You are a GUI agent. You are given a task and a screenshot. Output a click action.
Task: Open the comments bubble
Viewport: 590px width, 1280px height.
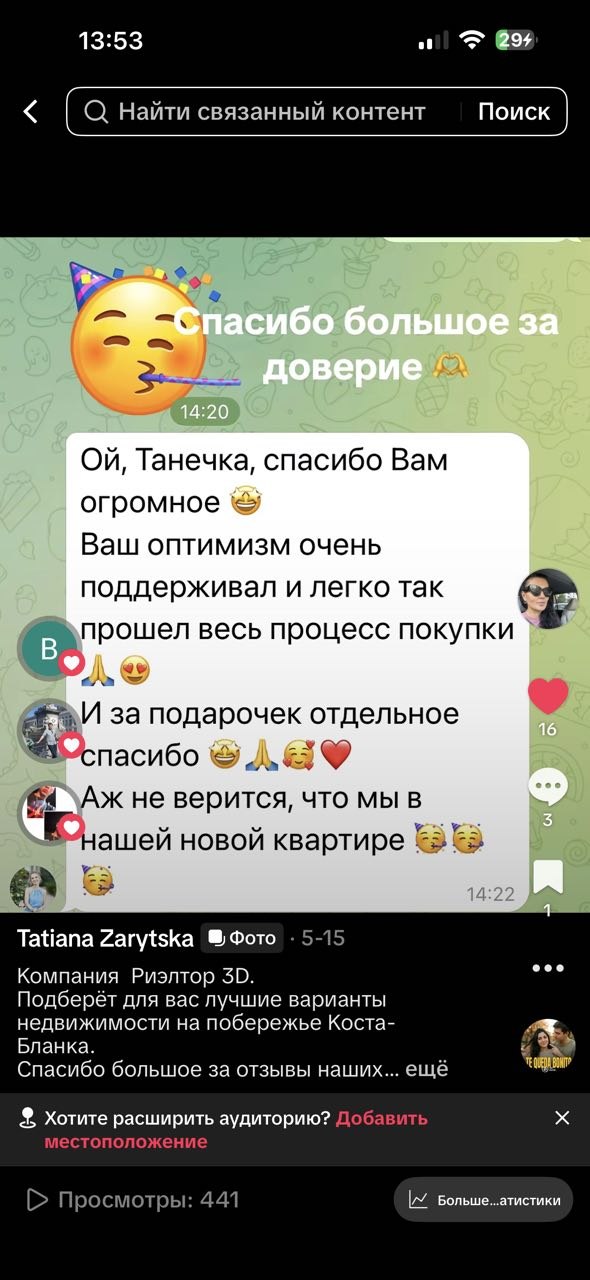coord(547,787)
